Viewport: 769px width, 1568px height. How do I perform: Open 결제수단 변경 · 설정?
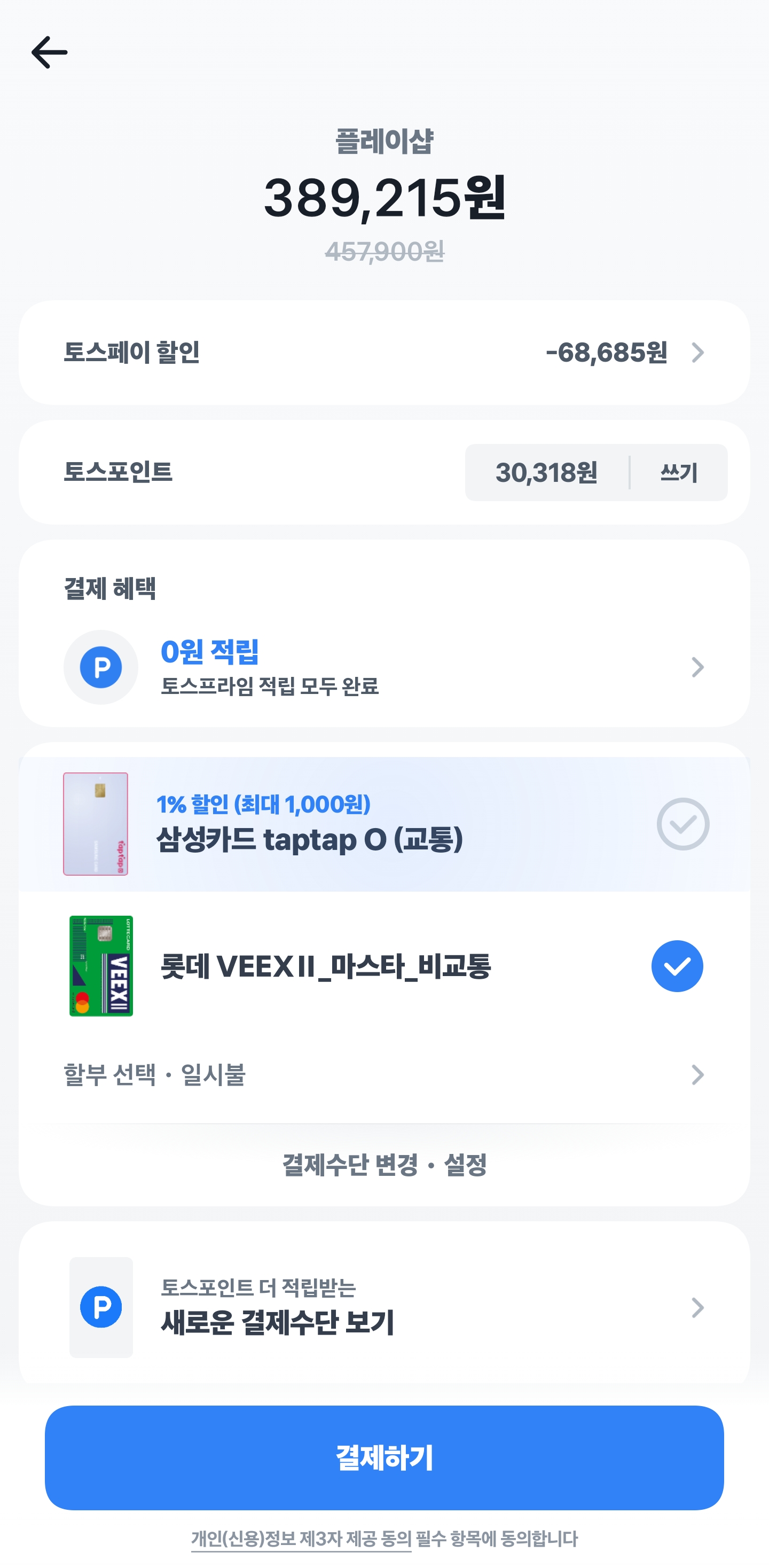tap(384, 1165)
